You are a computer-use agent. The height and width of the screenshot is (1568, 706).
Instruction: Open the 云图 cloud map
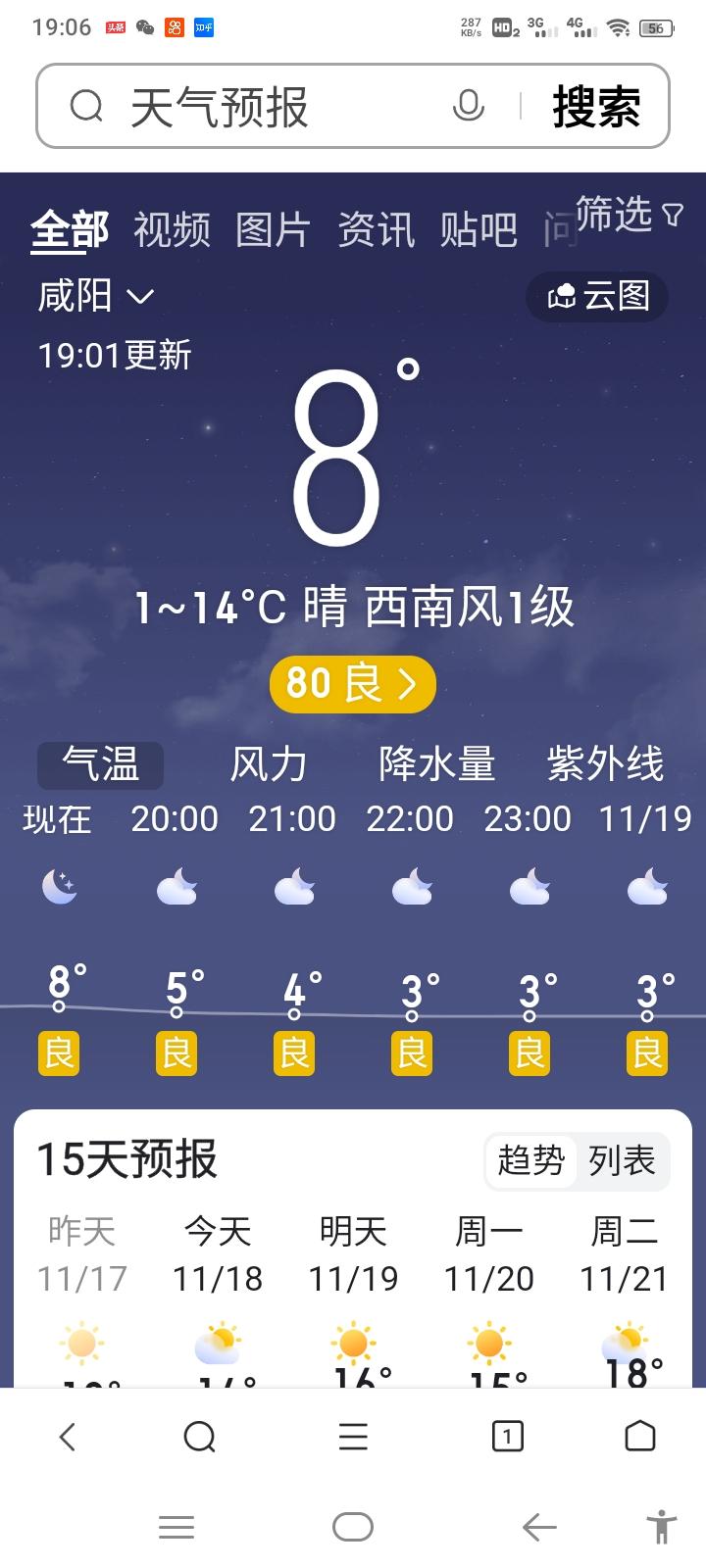[596, 297]
